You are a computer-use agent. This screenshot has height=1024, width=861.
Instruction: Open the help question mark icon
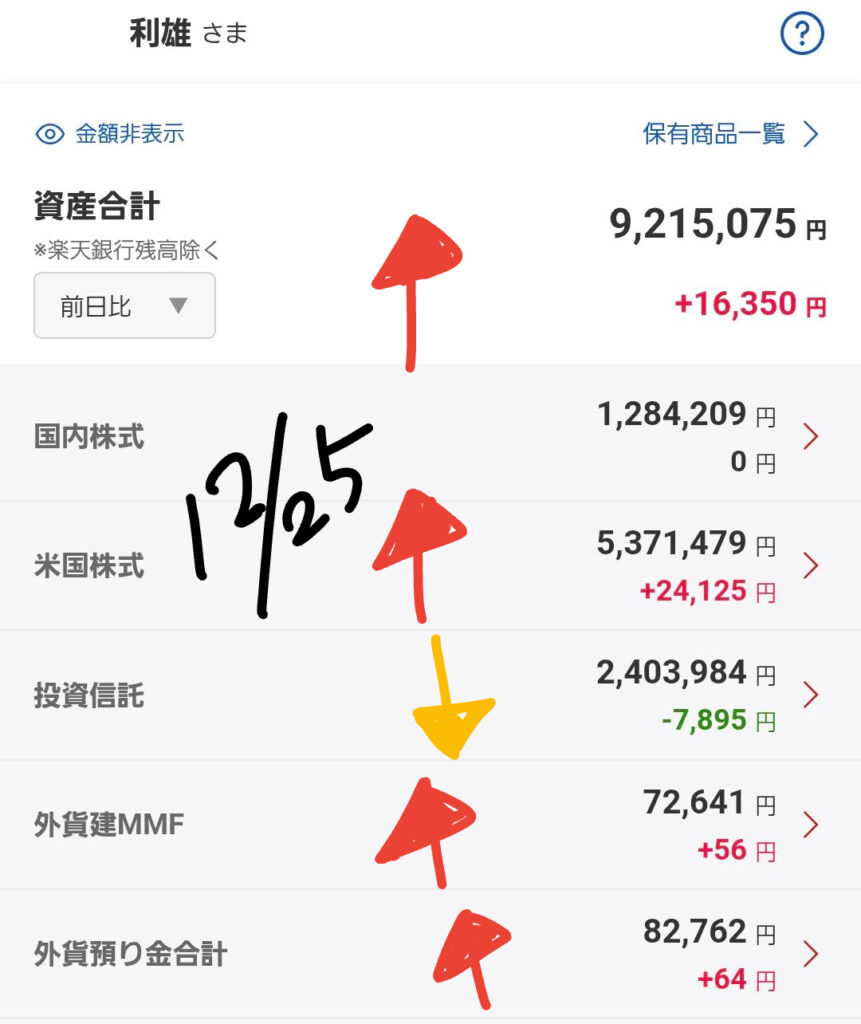click(801, 35)
